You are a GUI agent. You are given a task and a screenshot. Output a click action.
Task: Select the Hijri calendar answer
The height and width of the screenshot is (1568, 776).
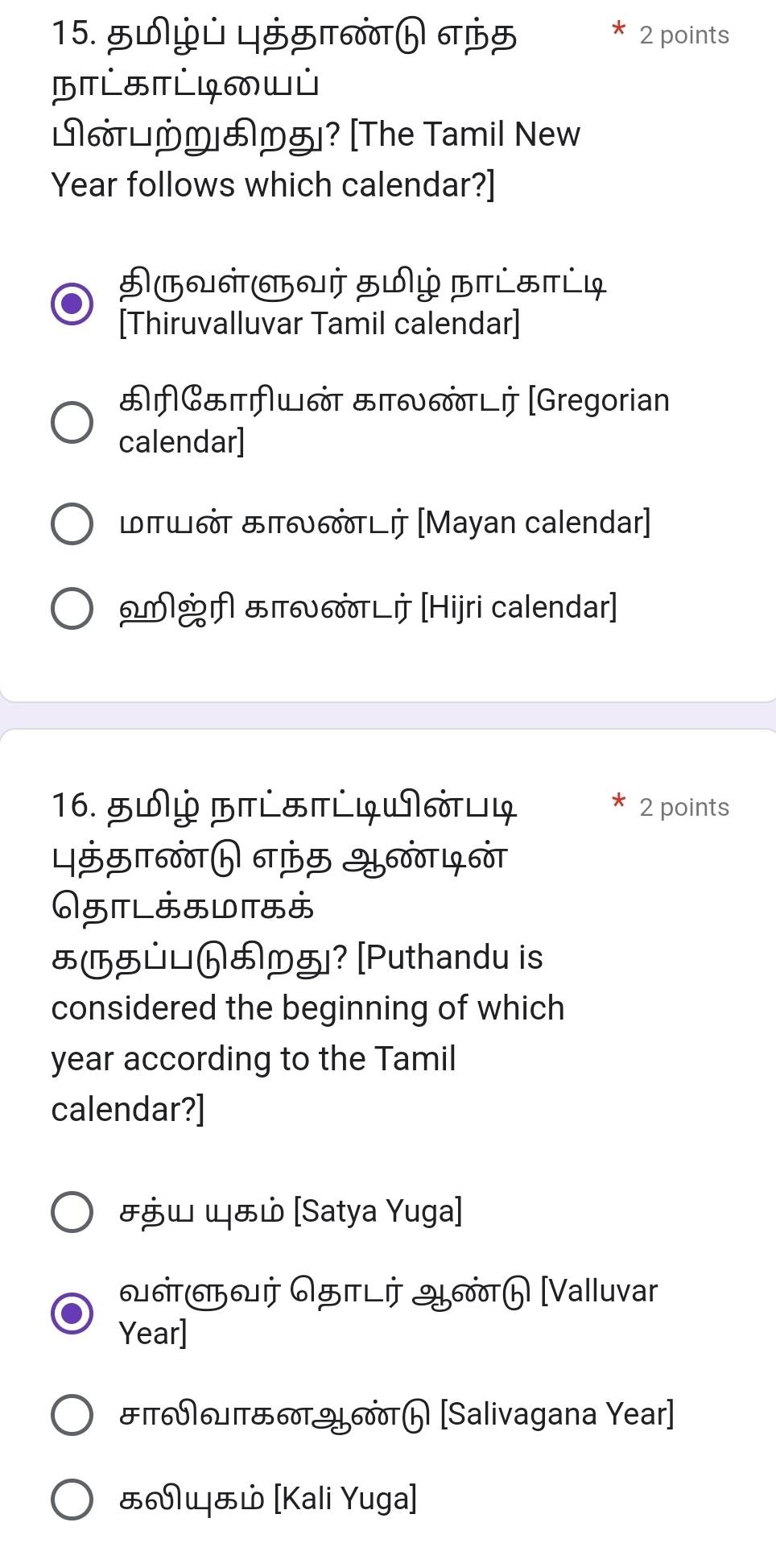pyautogui.click(x=72, y=608)
